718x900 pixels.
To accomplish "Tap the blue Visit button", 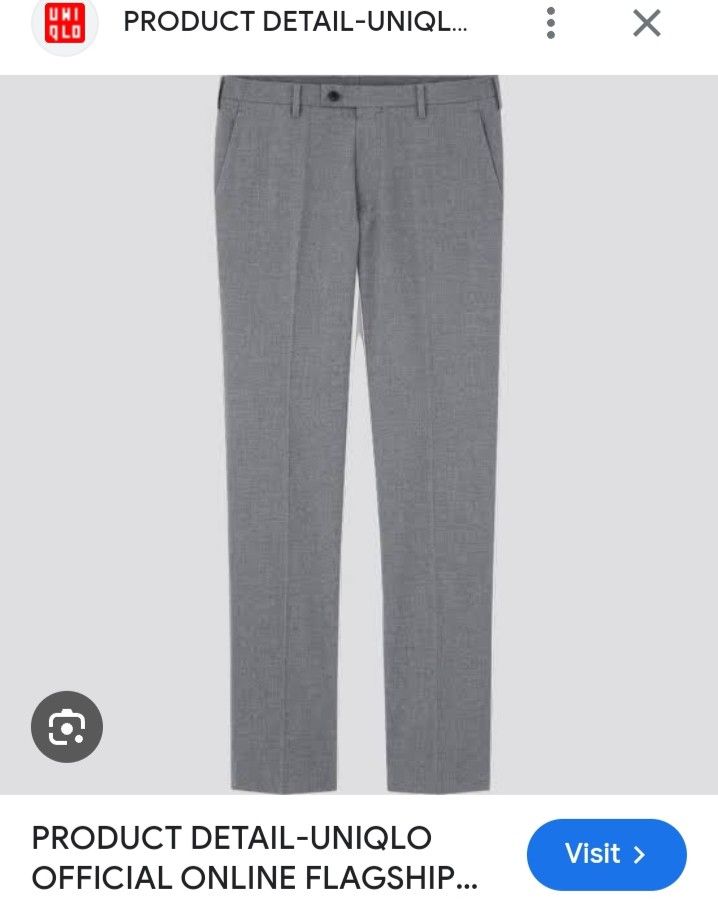I will click(606, 854).
